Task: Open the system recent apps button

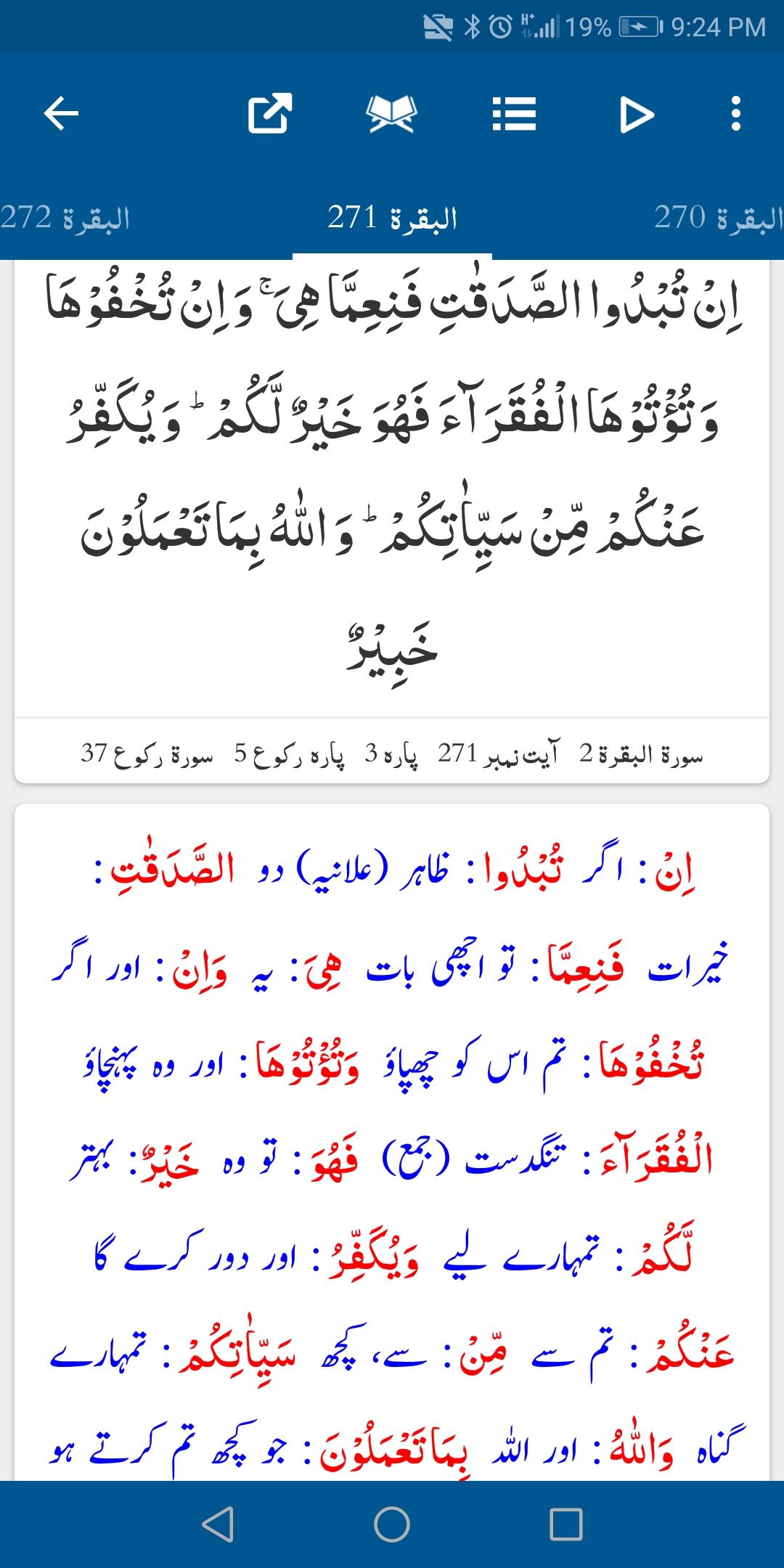Action: click(x=566, y=1524)
